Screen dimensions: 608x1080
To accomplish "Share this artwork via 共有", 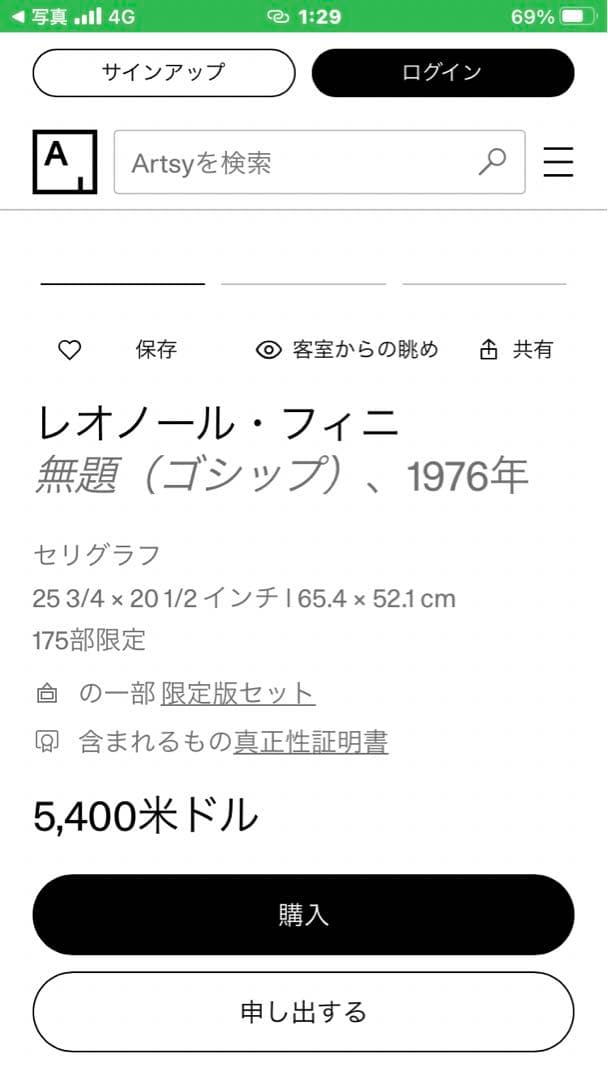I will (516, 350).
